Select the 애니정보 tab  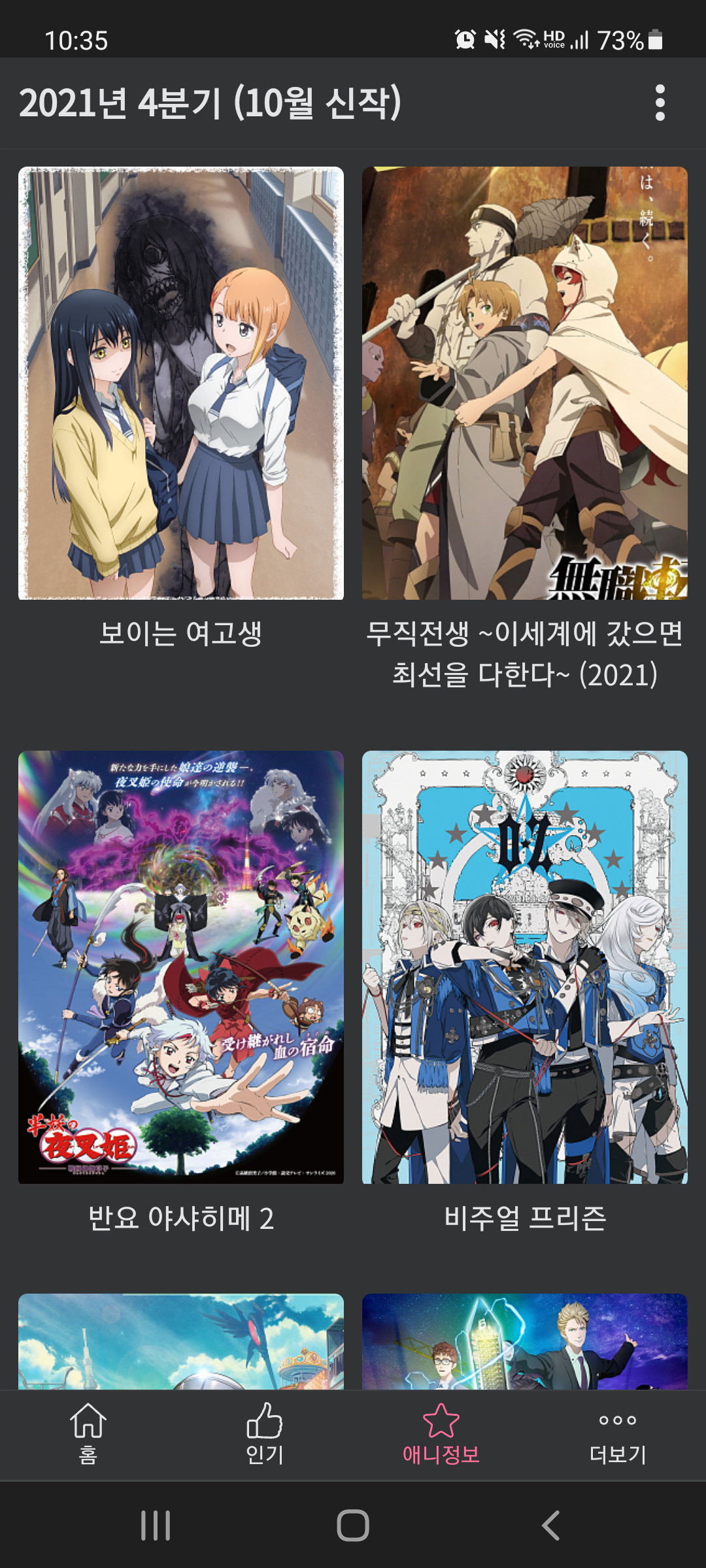click(x=441, y=1434)
